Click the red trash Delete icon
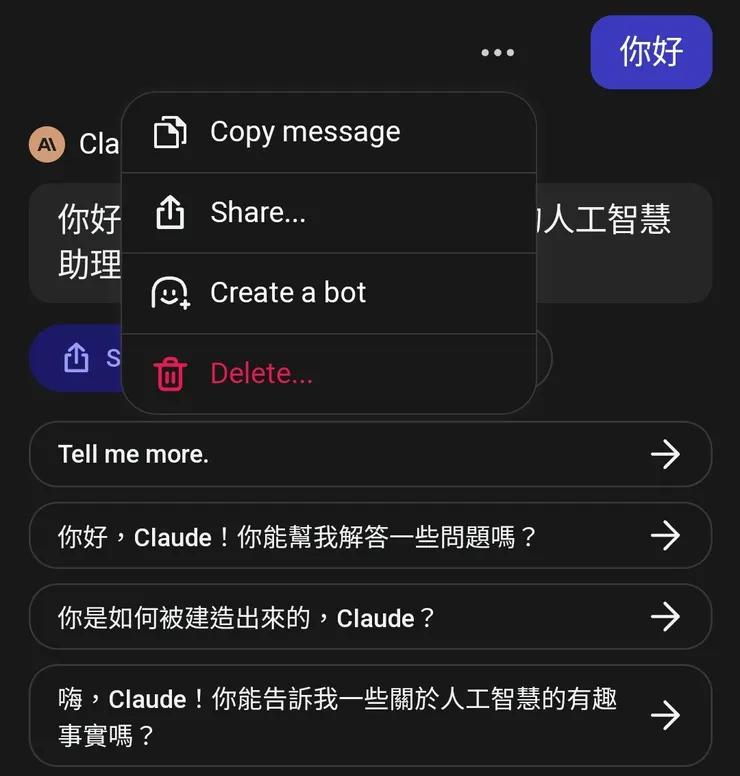The width and height of the screenshot is (740, 776). point(171,372)
